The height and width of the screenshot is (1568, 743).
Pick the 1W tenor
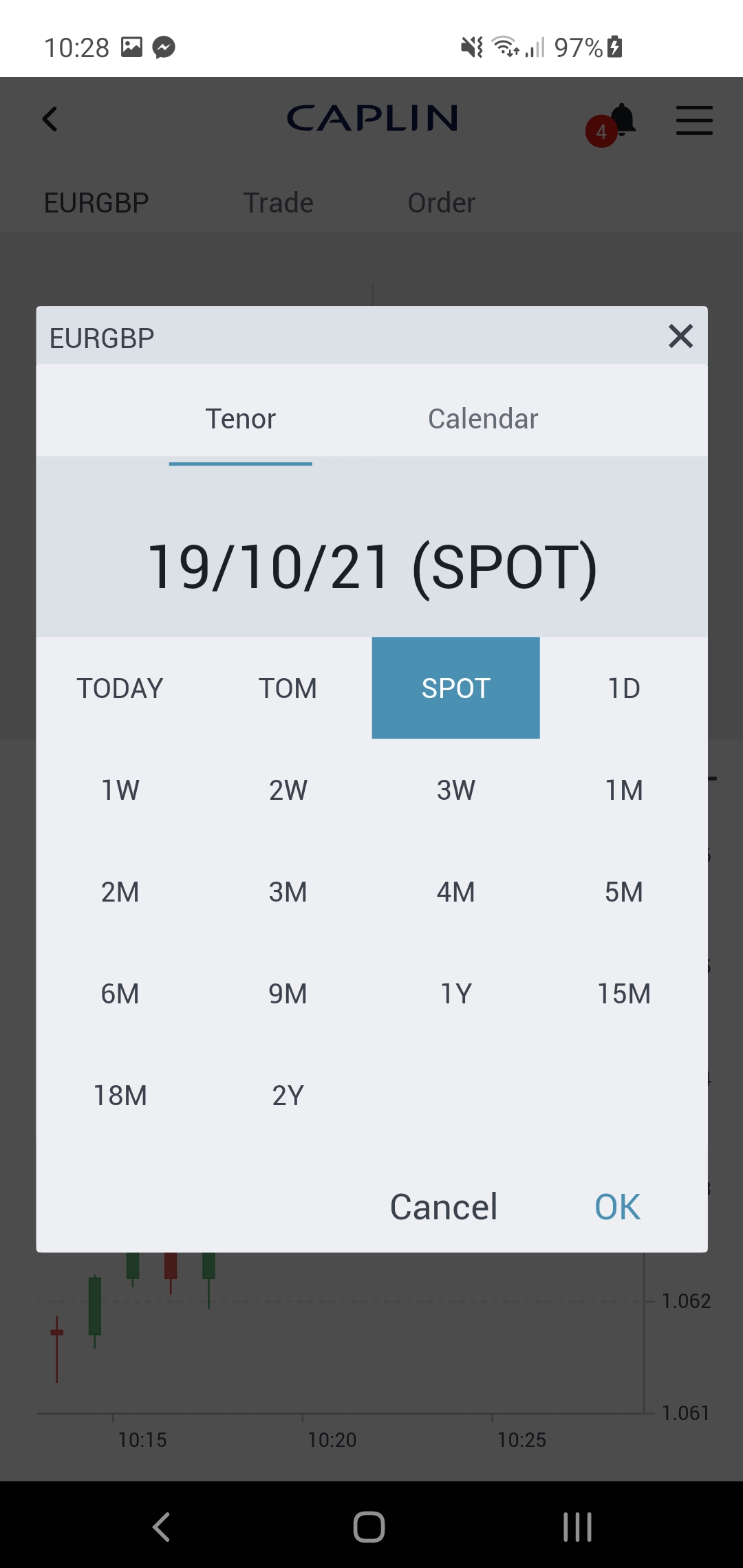[x=120, y=790]
